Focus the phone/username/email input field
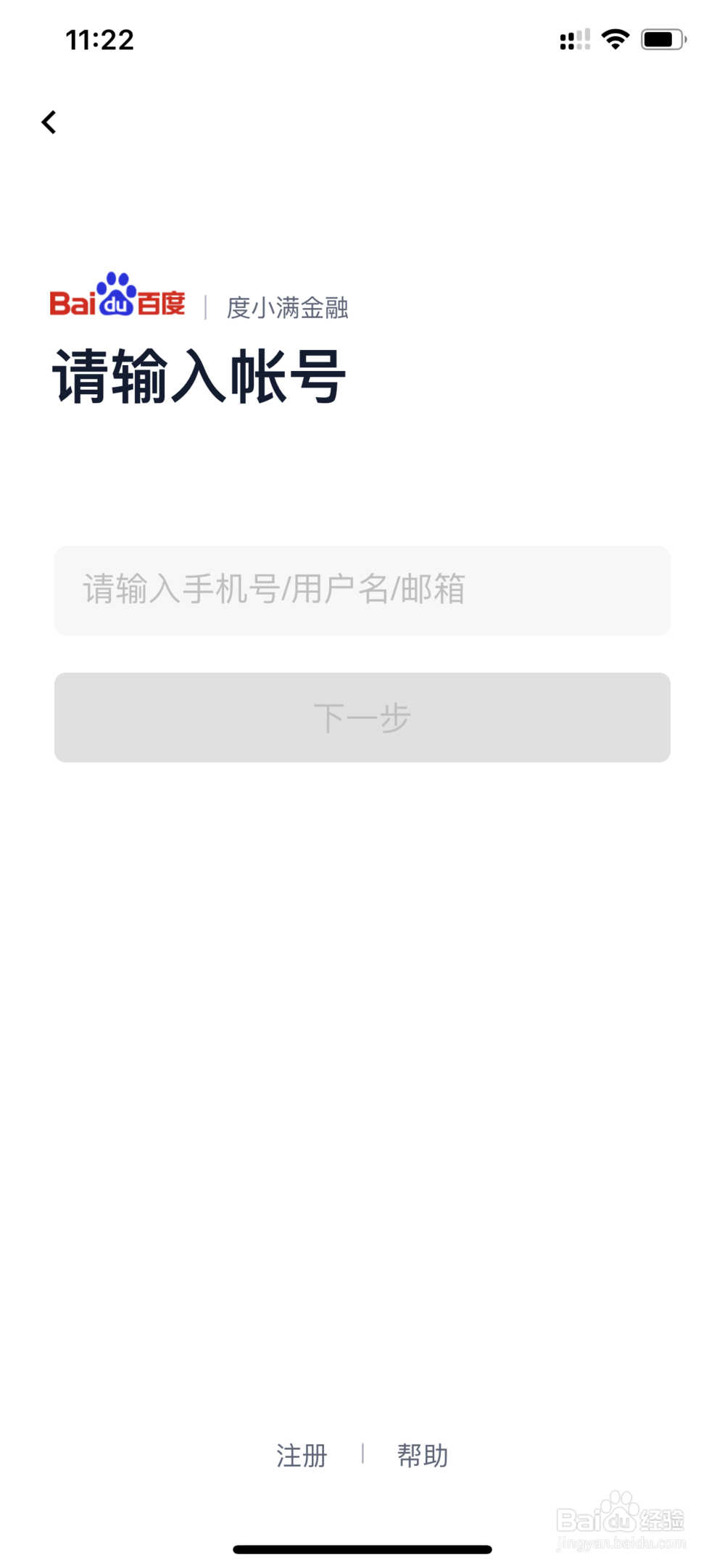The image size is (725, 1568). point(362,591)
